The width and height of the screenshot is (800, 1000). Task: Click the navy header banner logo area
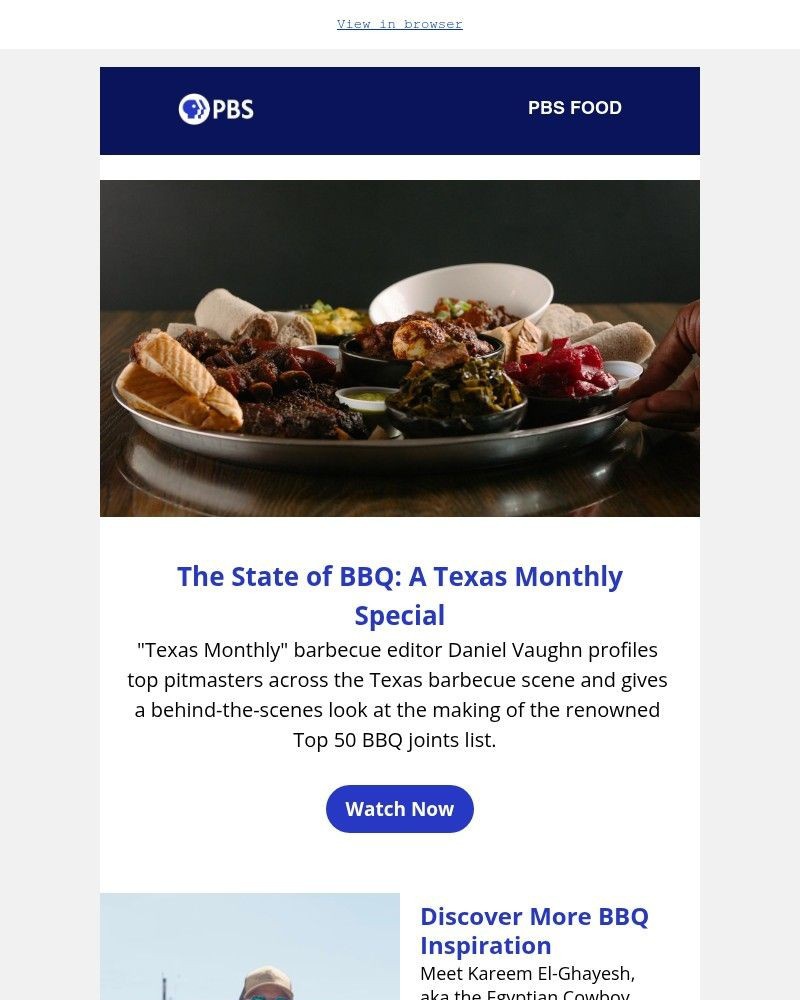(x=215, y=108)
